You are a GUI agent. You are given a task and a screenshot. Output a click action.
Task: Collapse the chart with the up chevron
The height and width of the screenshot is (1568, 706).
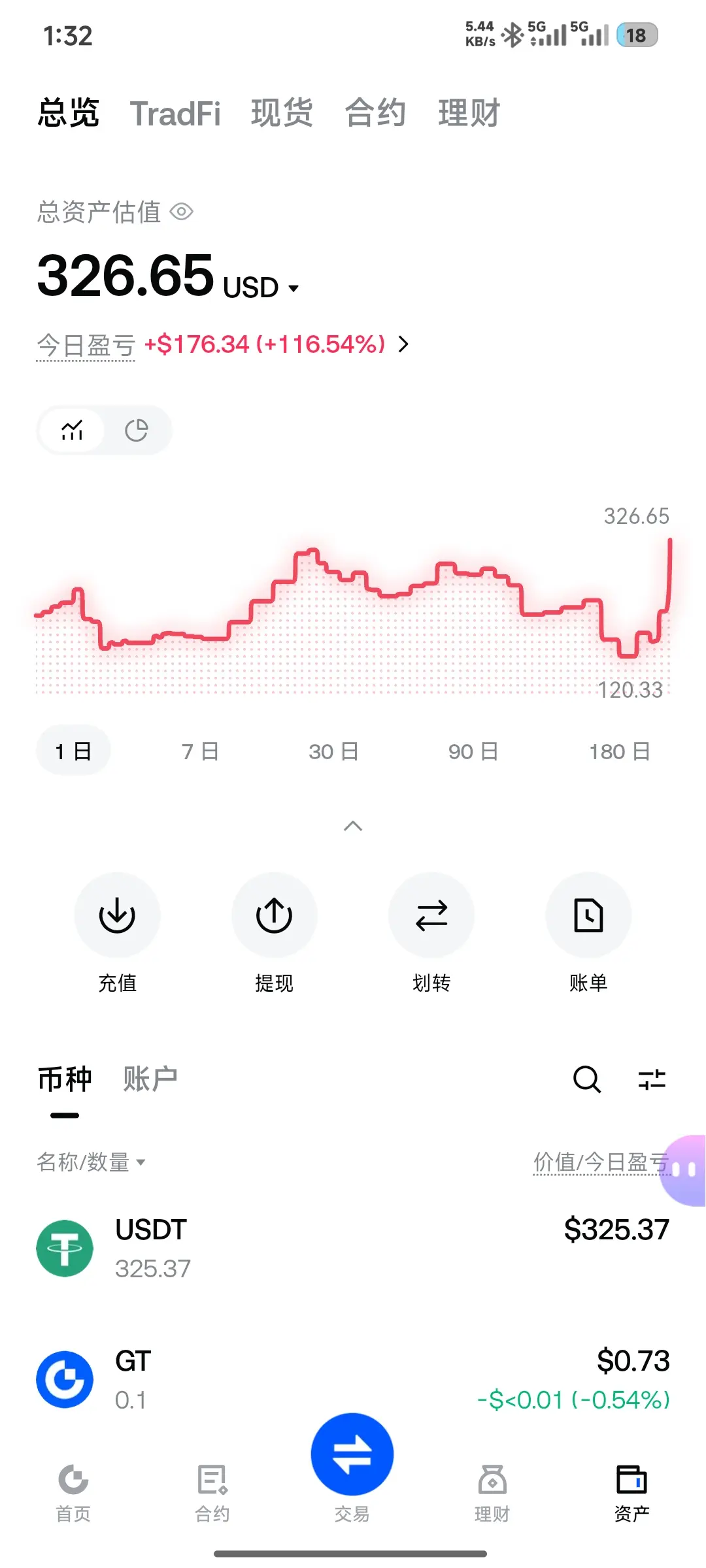(x=353, y=826)
